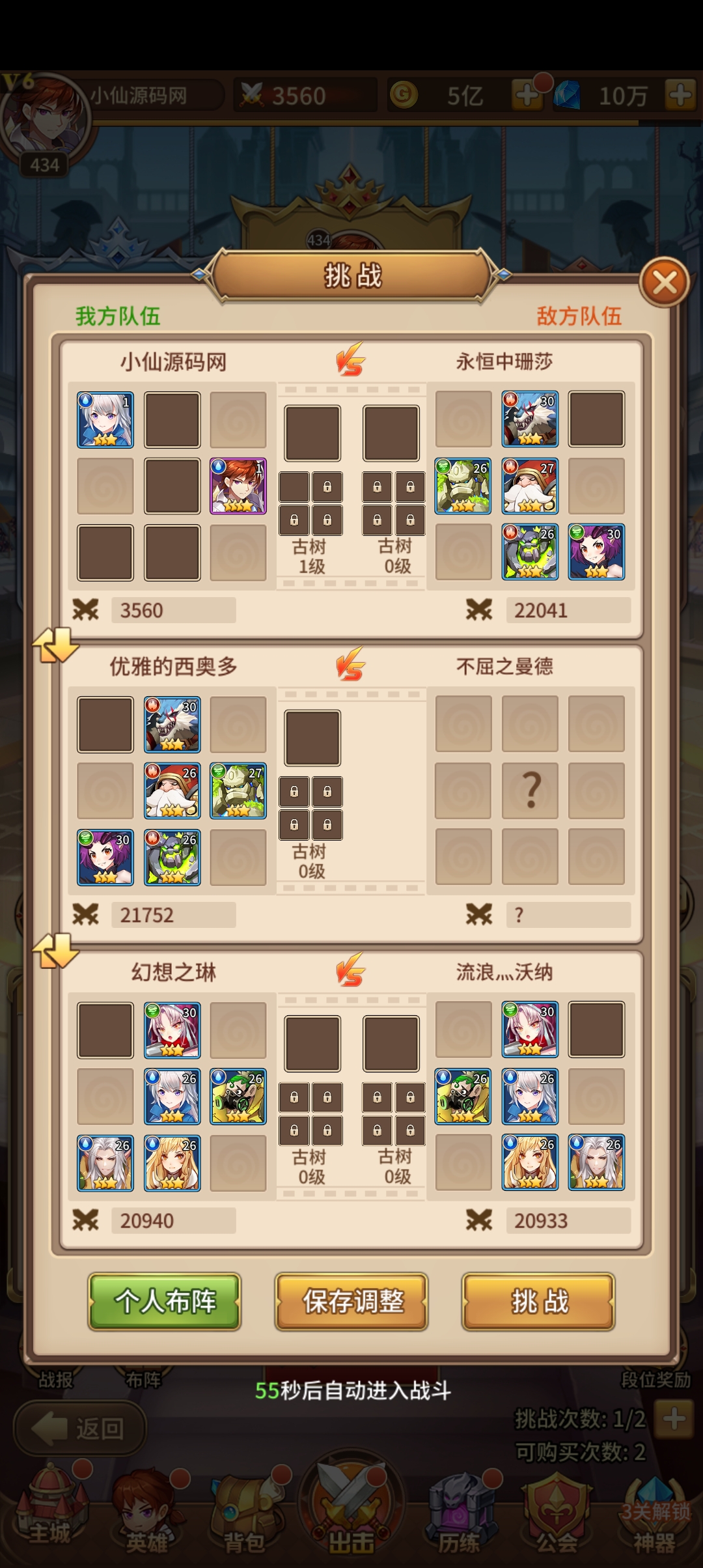Buy more challenge attempts with the plus

tap(674, 1418)
